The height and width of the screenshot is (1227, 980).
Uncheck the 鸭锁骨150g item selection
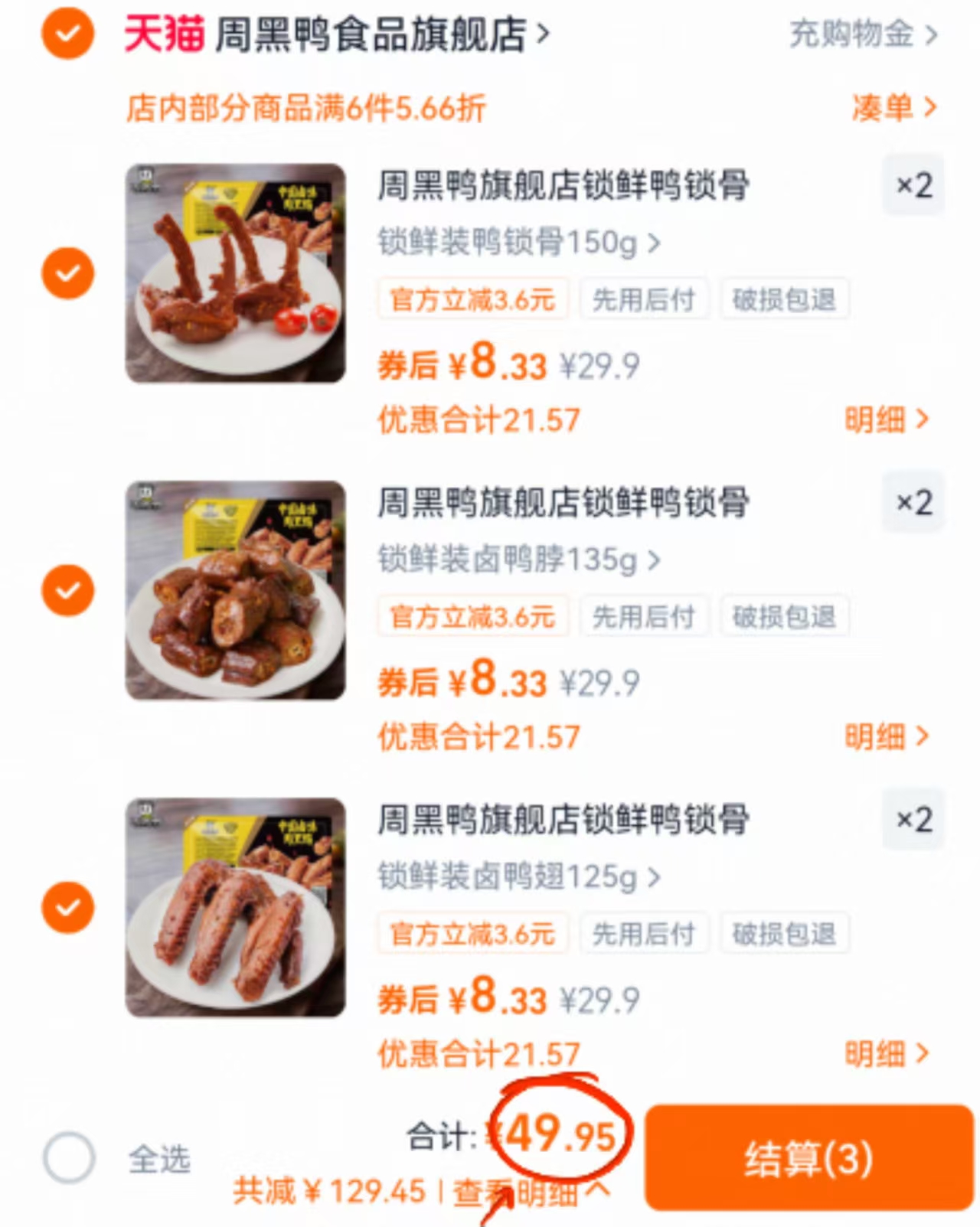[x=68, y=273]
